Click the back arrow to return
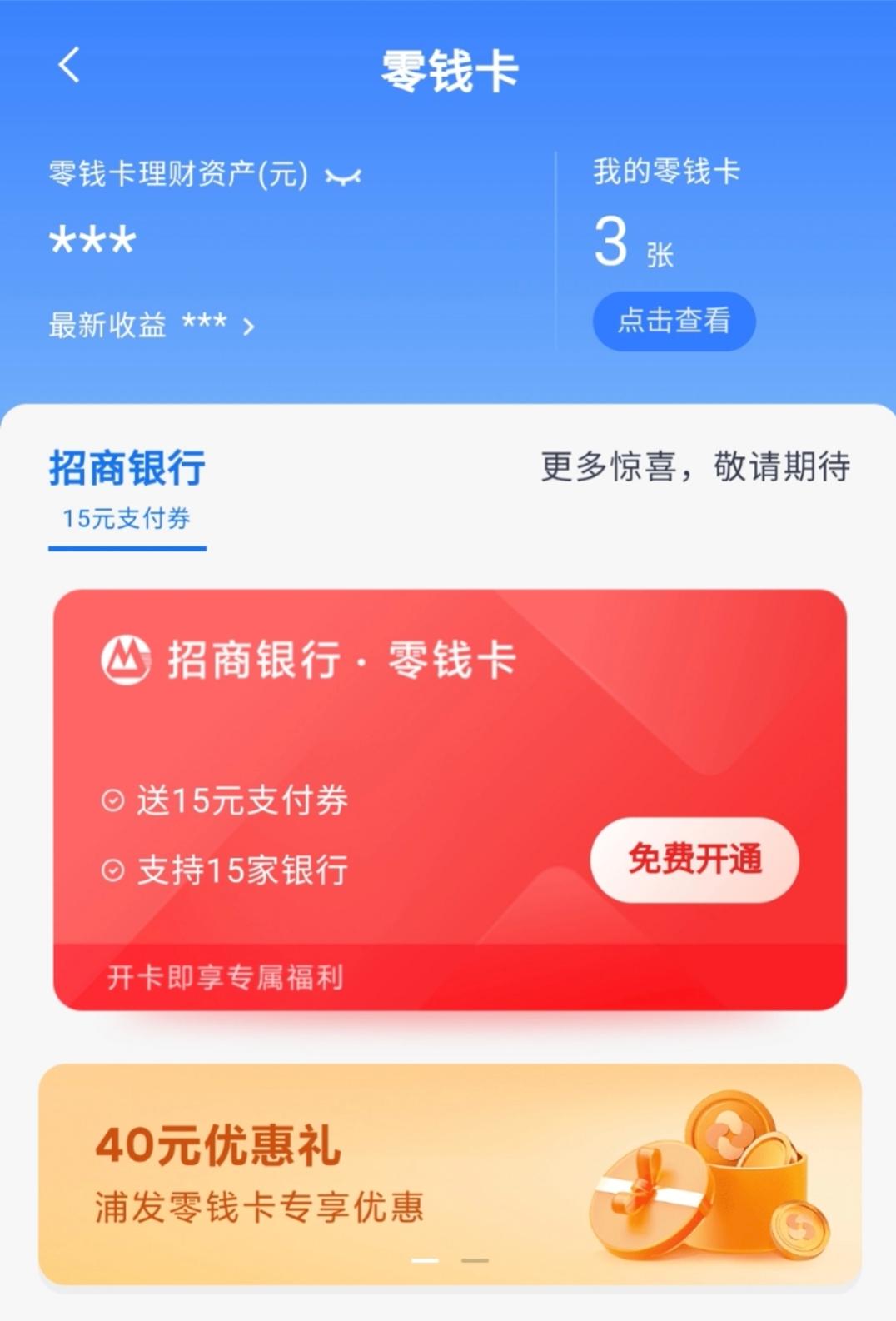The height and width of the screenshot is (1321, 896). pyautogui.click(x=69, y=67)
